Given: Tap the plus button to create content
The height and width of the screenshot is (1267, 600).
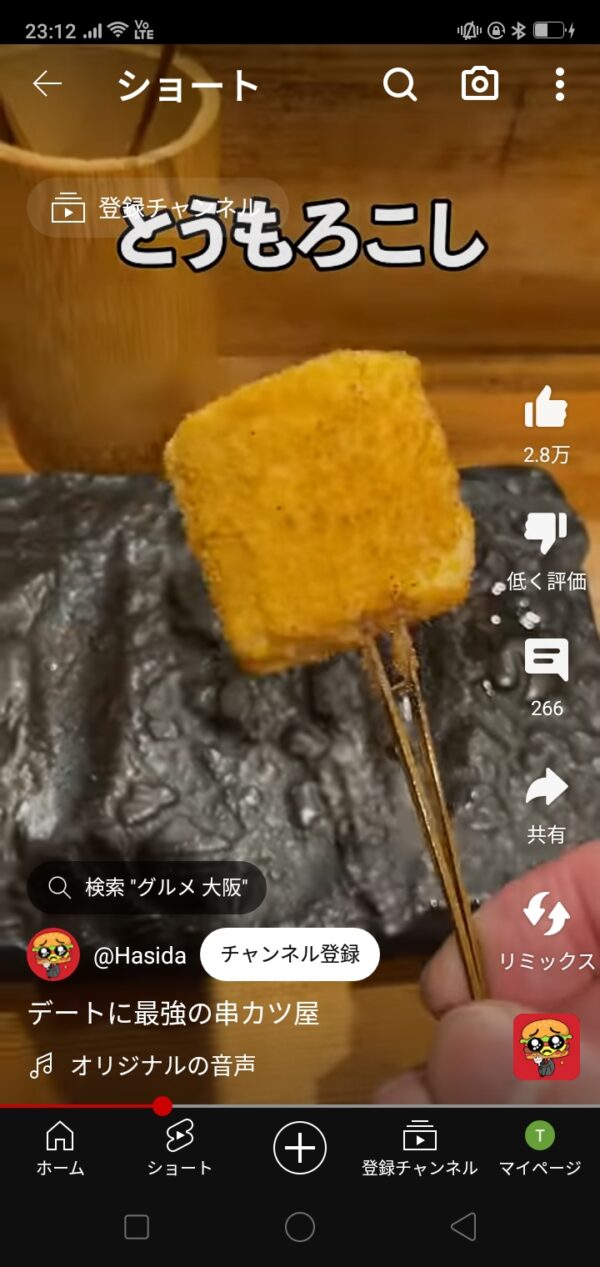Looking at the screenshot, I should (x=300, y=1147).
